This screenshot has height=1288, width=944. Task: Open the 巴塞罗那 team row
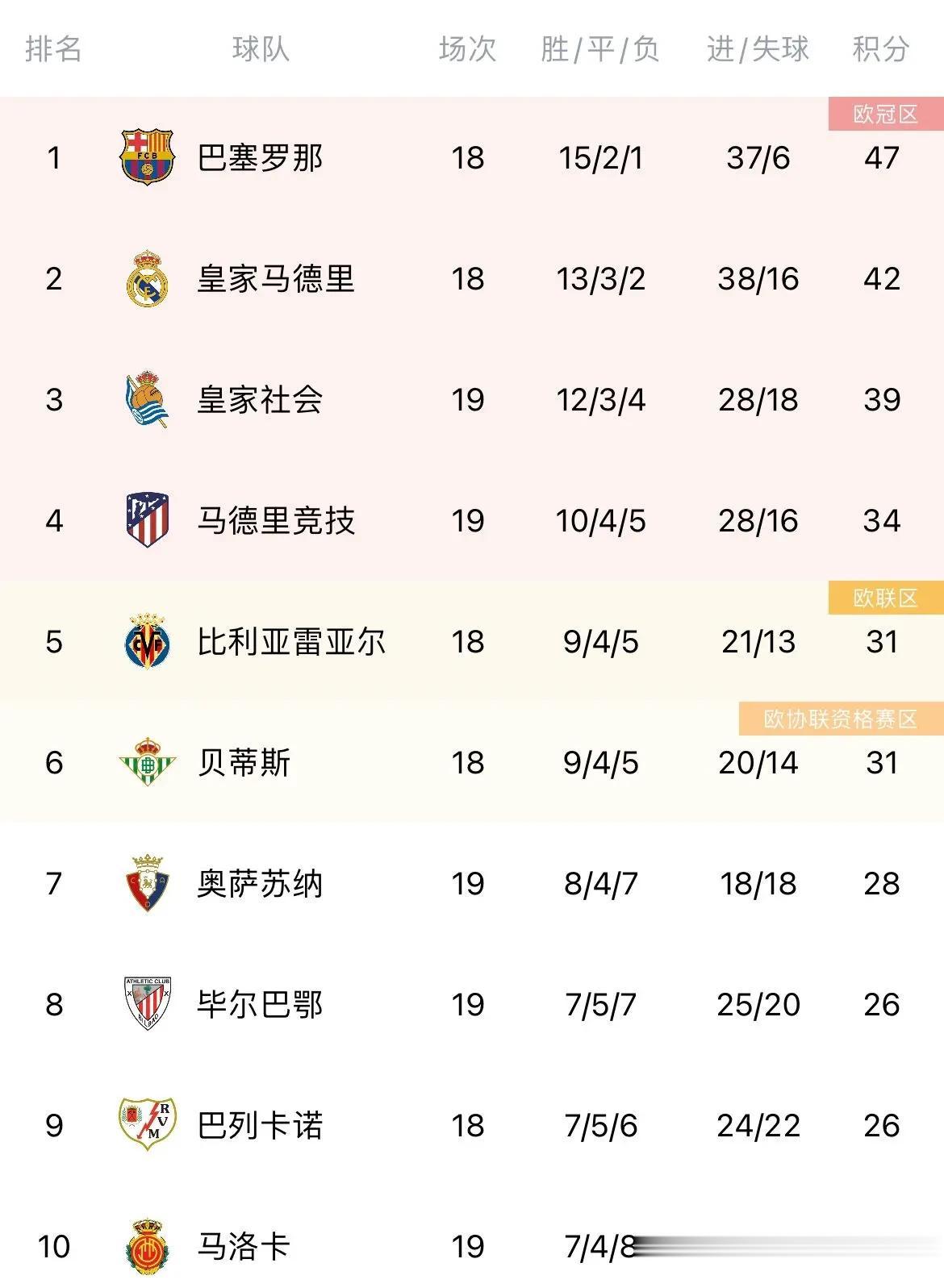pyautogui.click(x=472, y=157)
